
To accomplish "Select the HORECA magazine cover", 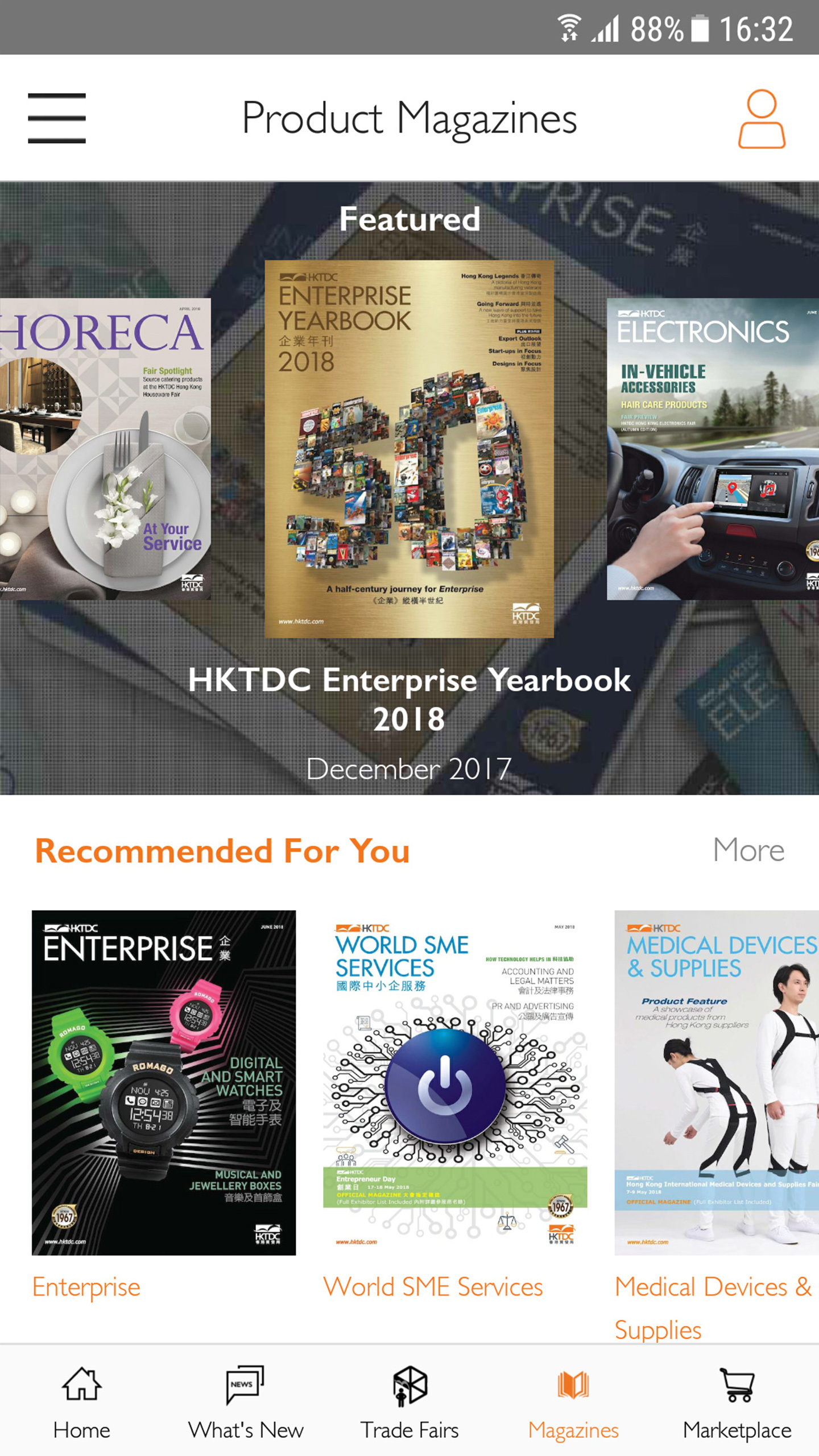I will (x=105, y=448).
